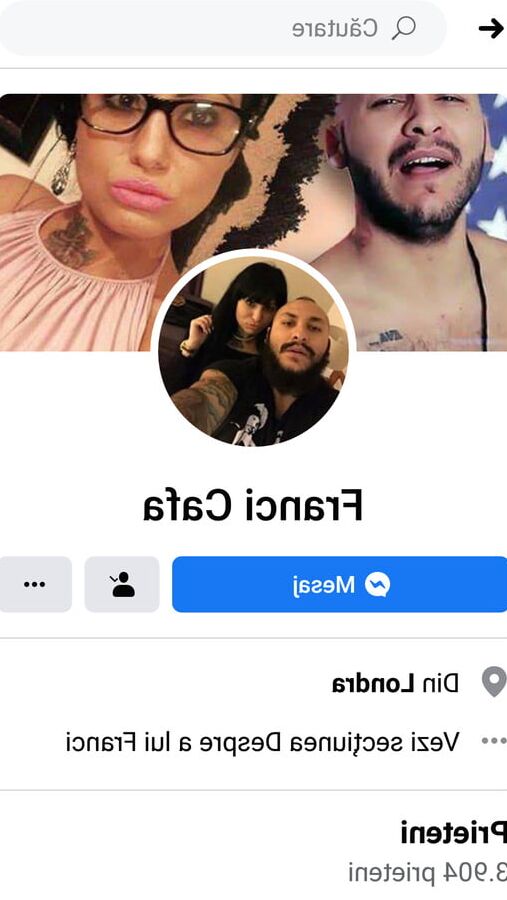This screenshot has width=507, height=900.
Task: Tap the friends status button
Action: [122, 584]
